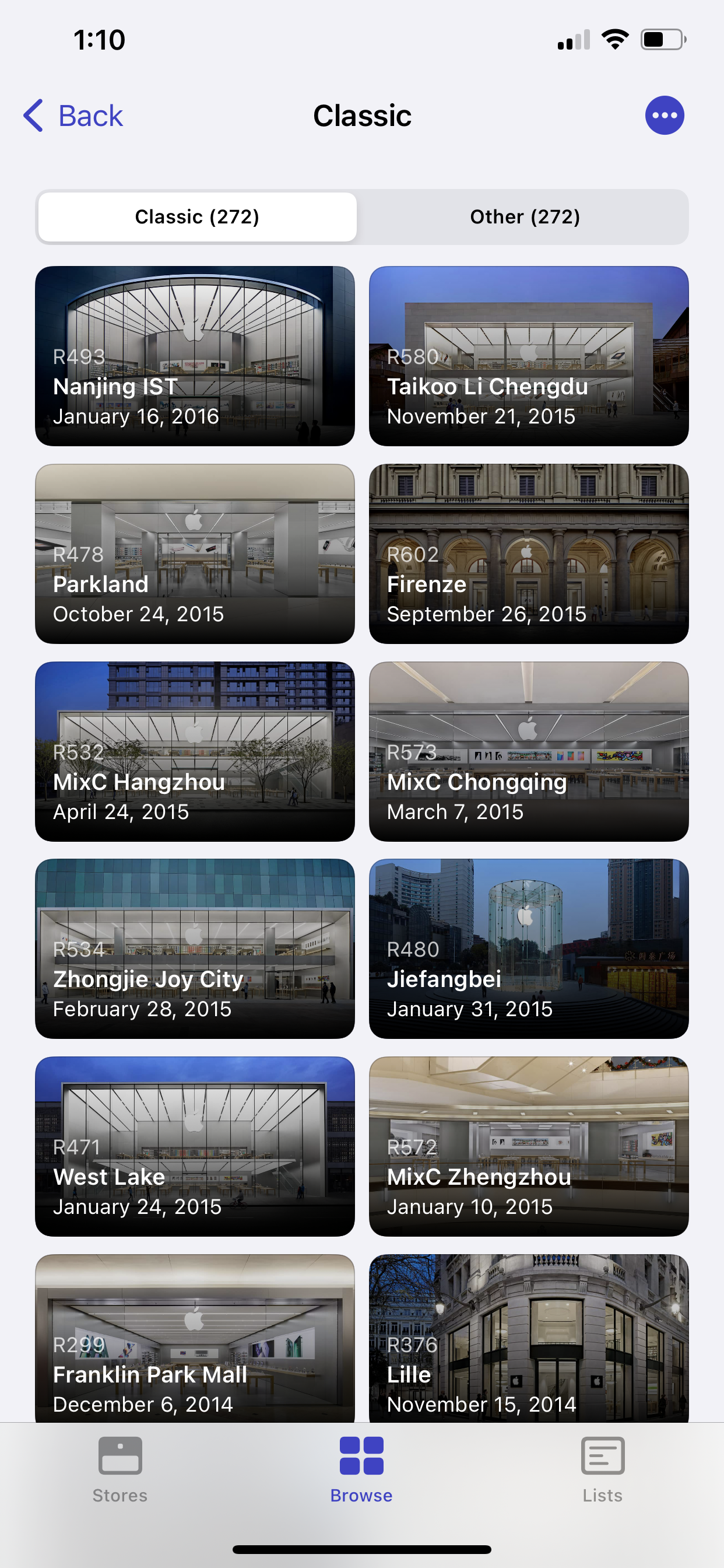The image size is (724, 1568).
Task: Open the Nanjing IST store card
Action: point(195,356)
